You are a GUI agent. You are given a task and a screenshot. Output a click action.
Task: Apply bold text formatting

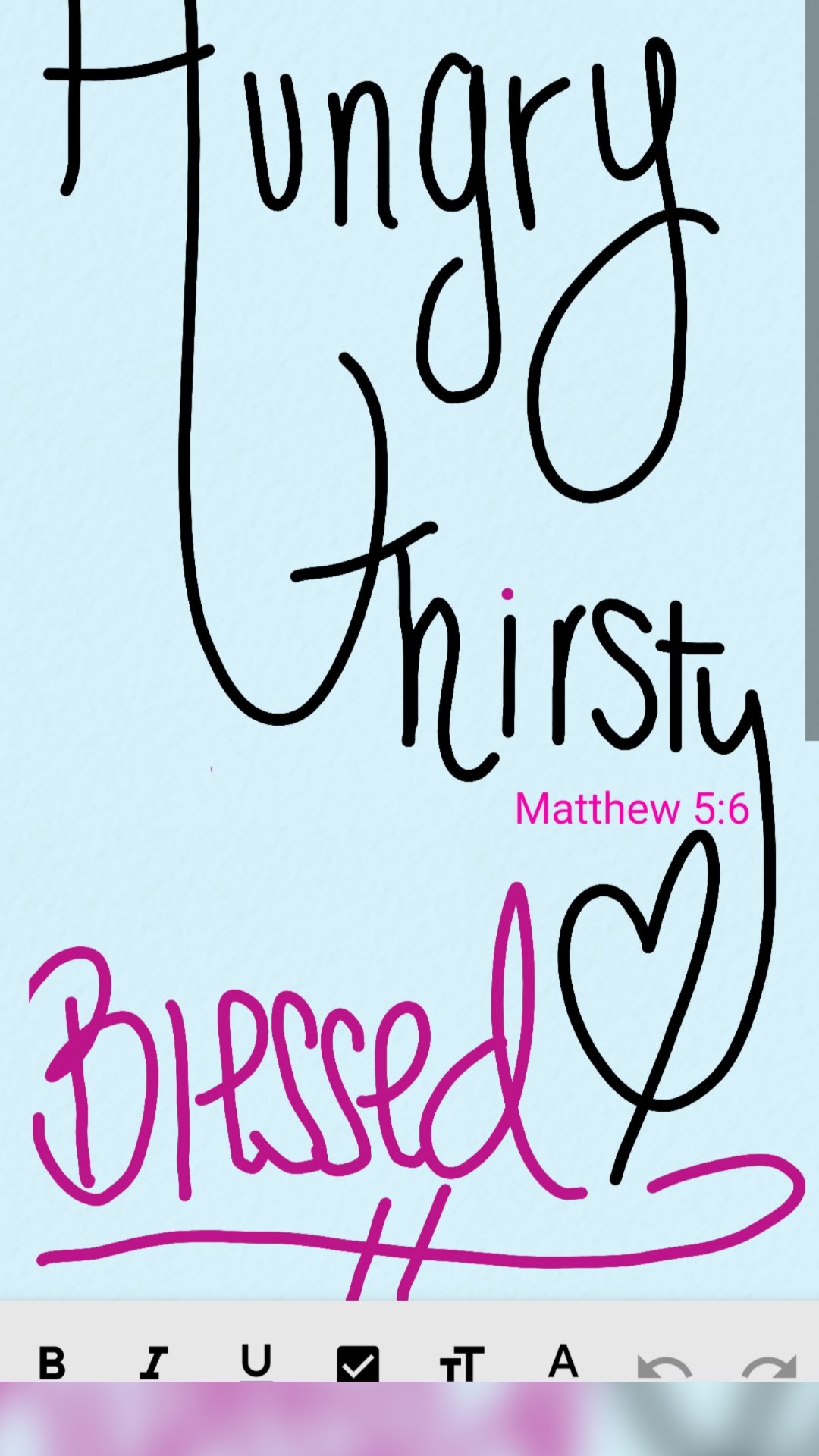point(52,1362)
